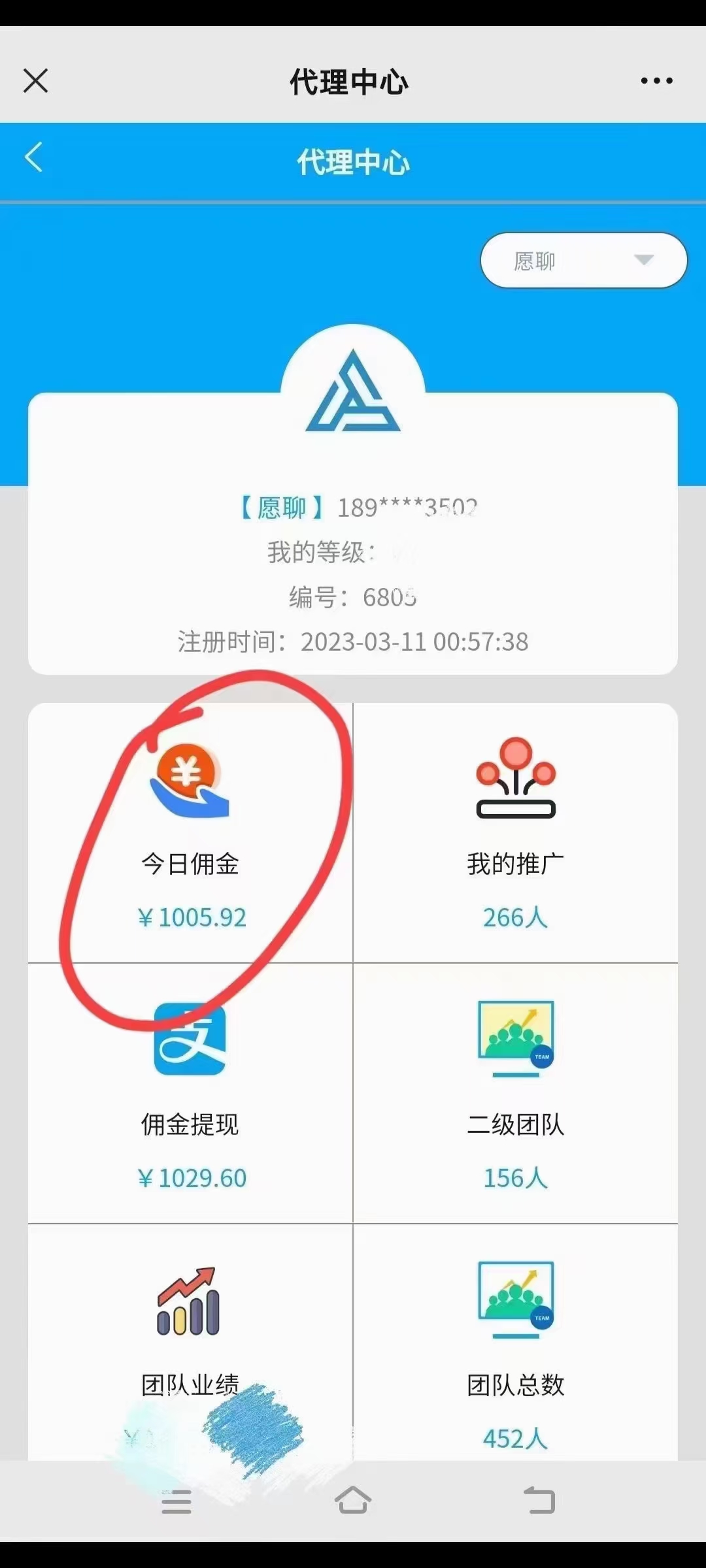This screenshot has width=706, height=1568.
Task: Open the three-dot overflow menu
Action: (656, 81)
